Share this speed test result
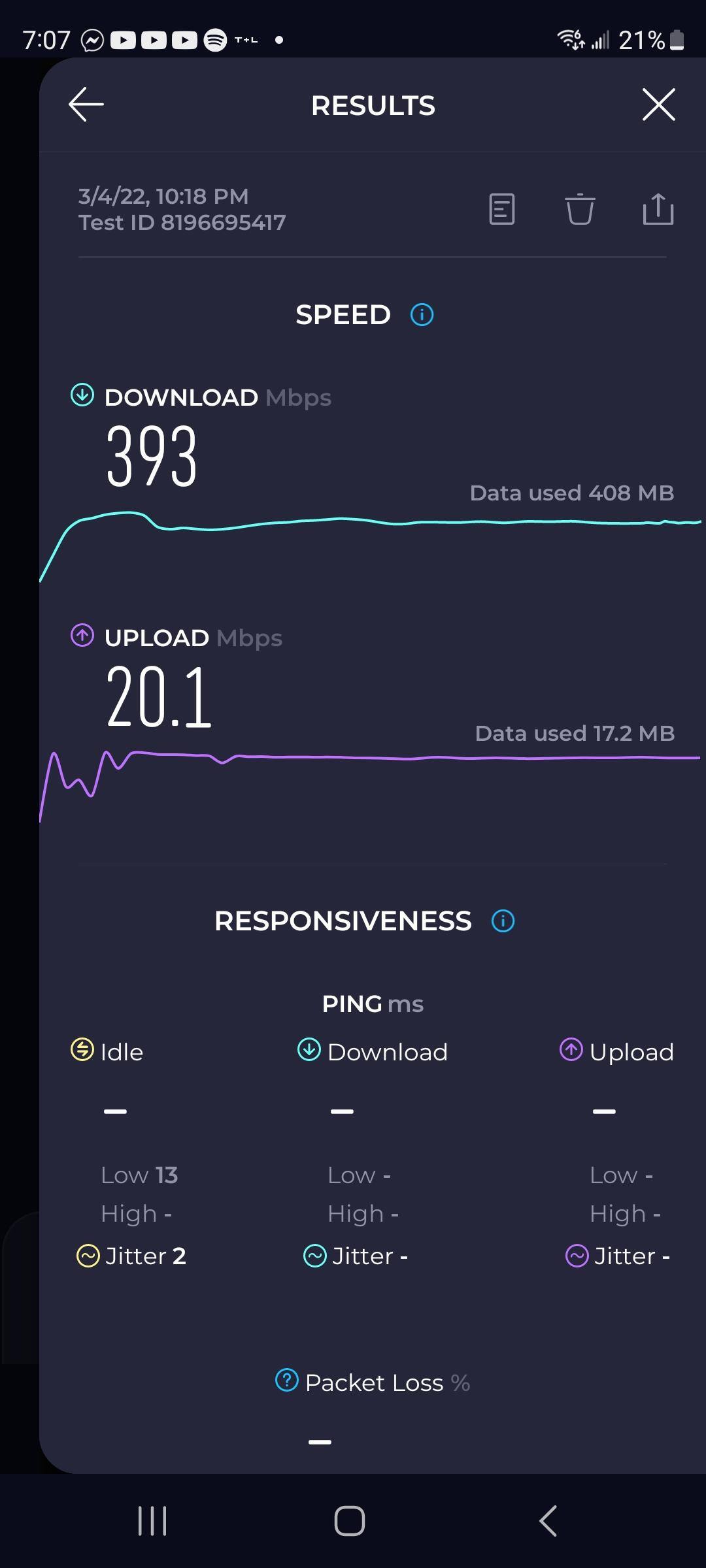This screenshot has height=1568, width=706. tap(658, 210)
